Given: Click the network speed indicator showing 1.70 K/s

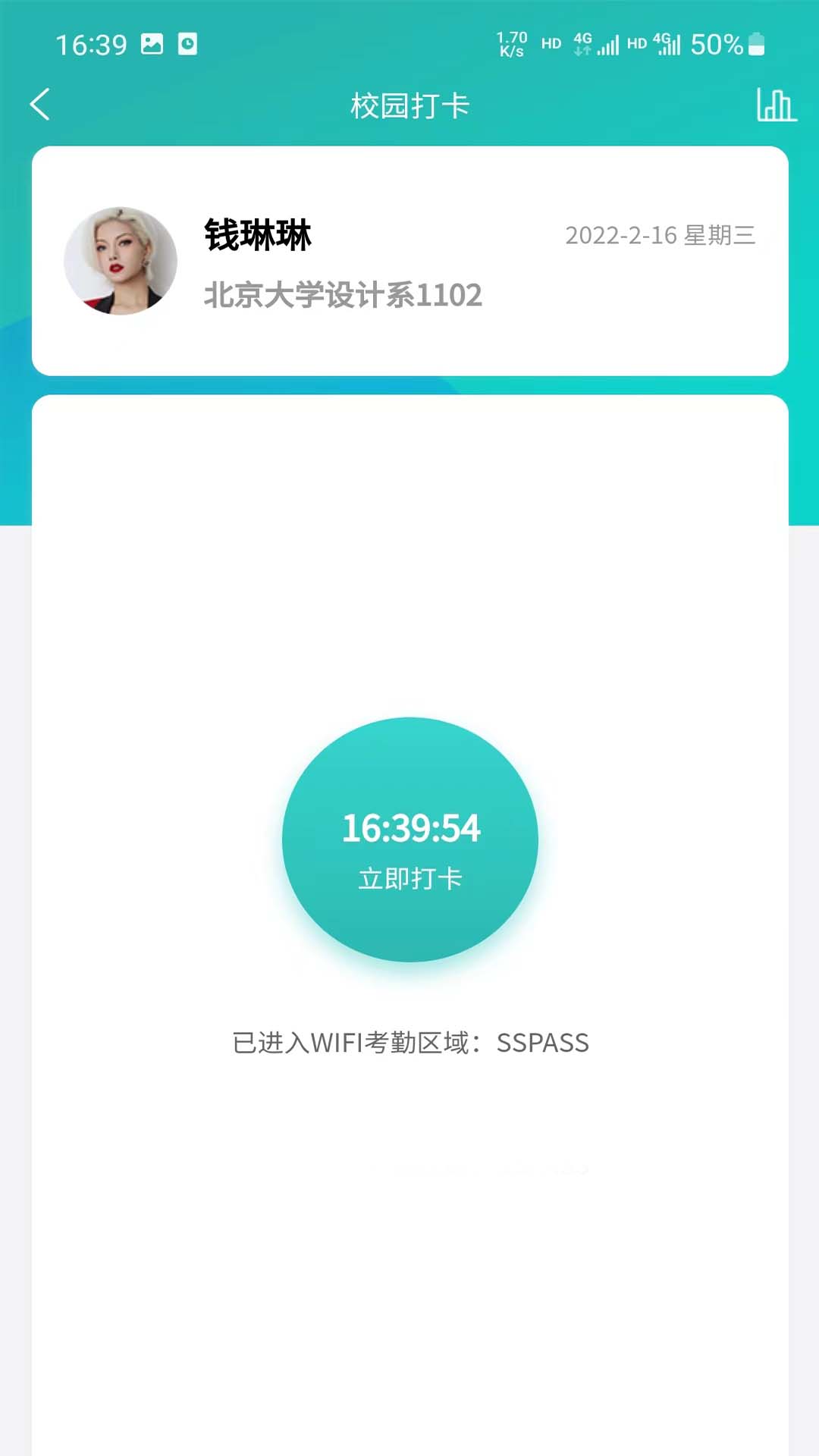Looking at the screenshot, I should tap(511, 43).
